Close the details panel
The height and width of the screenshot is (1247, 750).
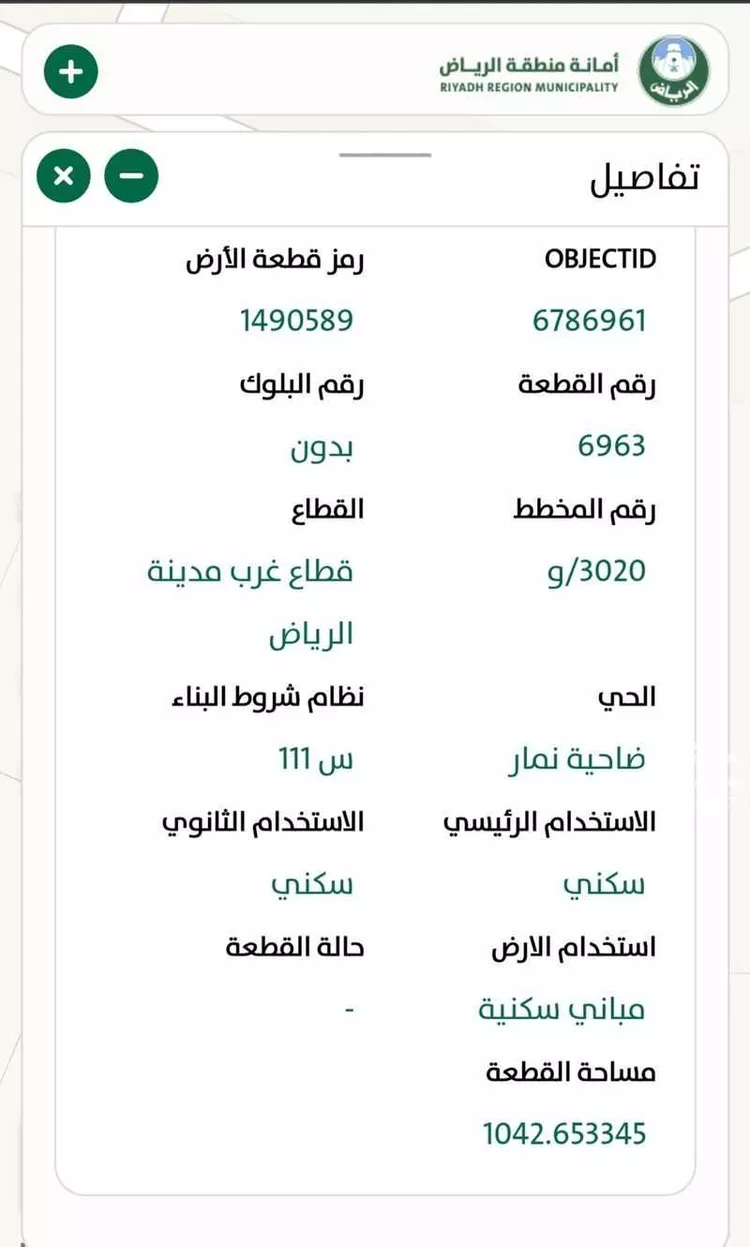(x=64, y=176)
